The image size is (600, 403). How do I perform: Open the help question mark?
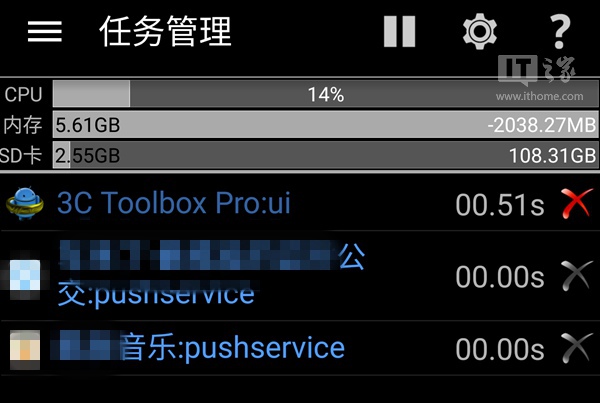560,32
